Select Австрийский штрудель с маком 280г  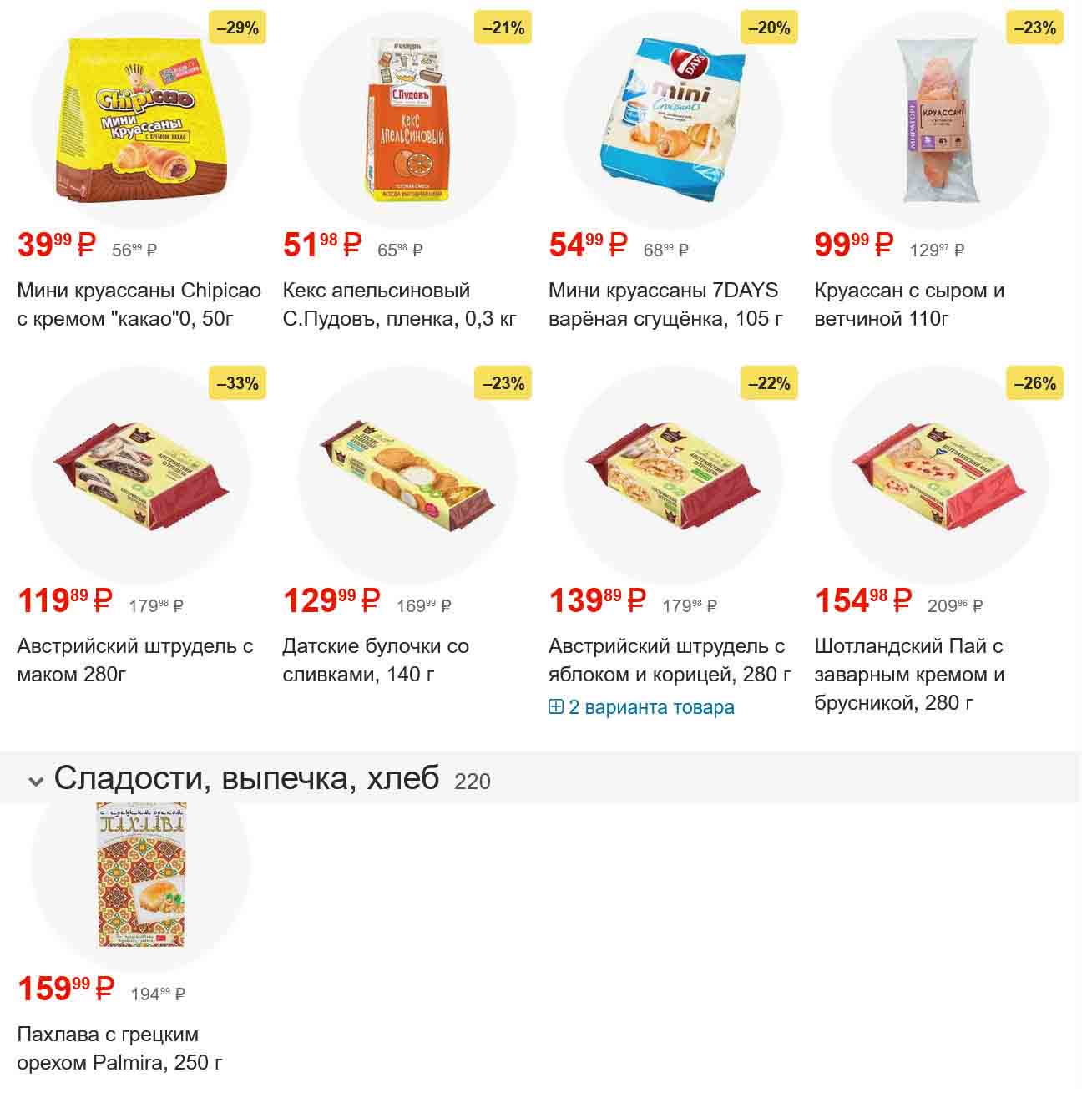134,660
